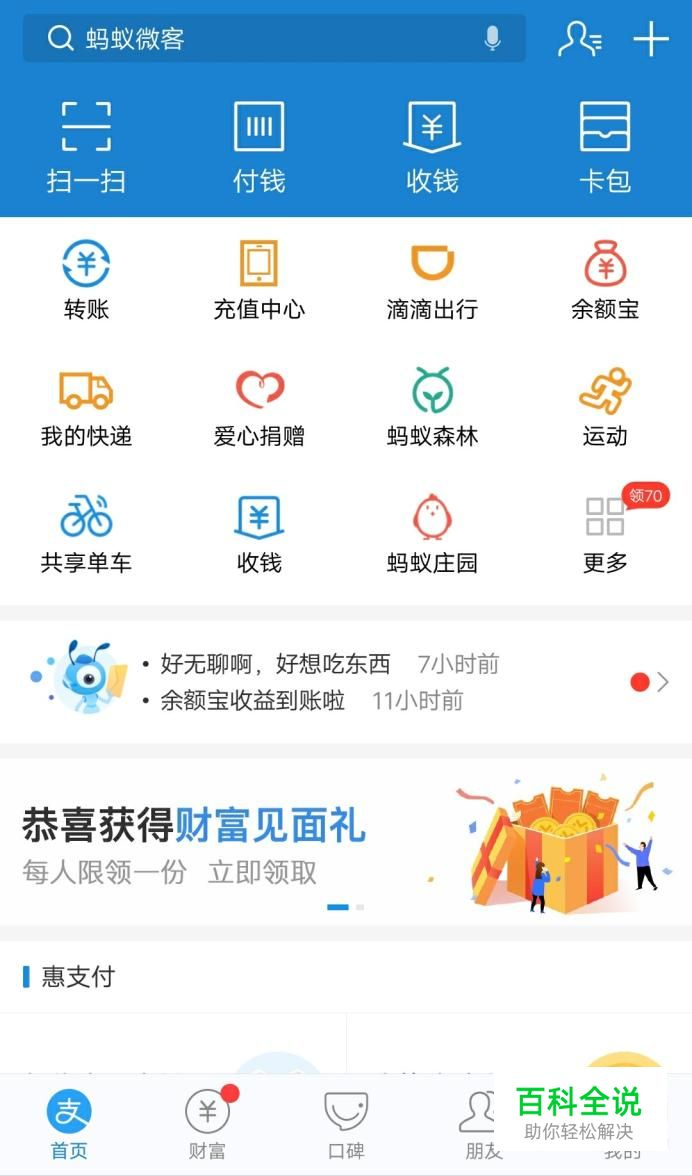The width and height of the screenshot is (692, 1176).
Task: Open the 财富见面礼 banner
Action: 345,842
